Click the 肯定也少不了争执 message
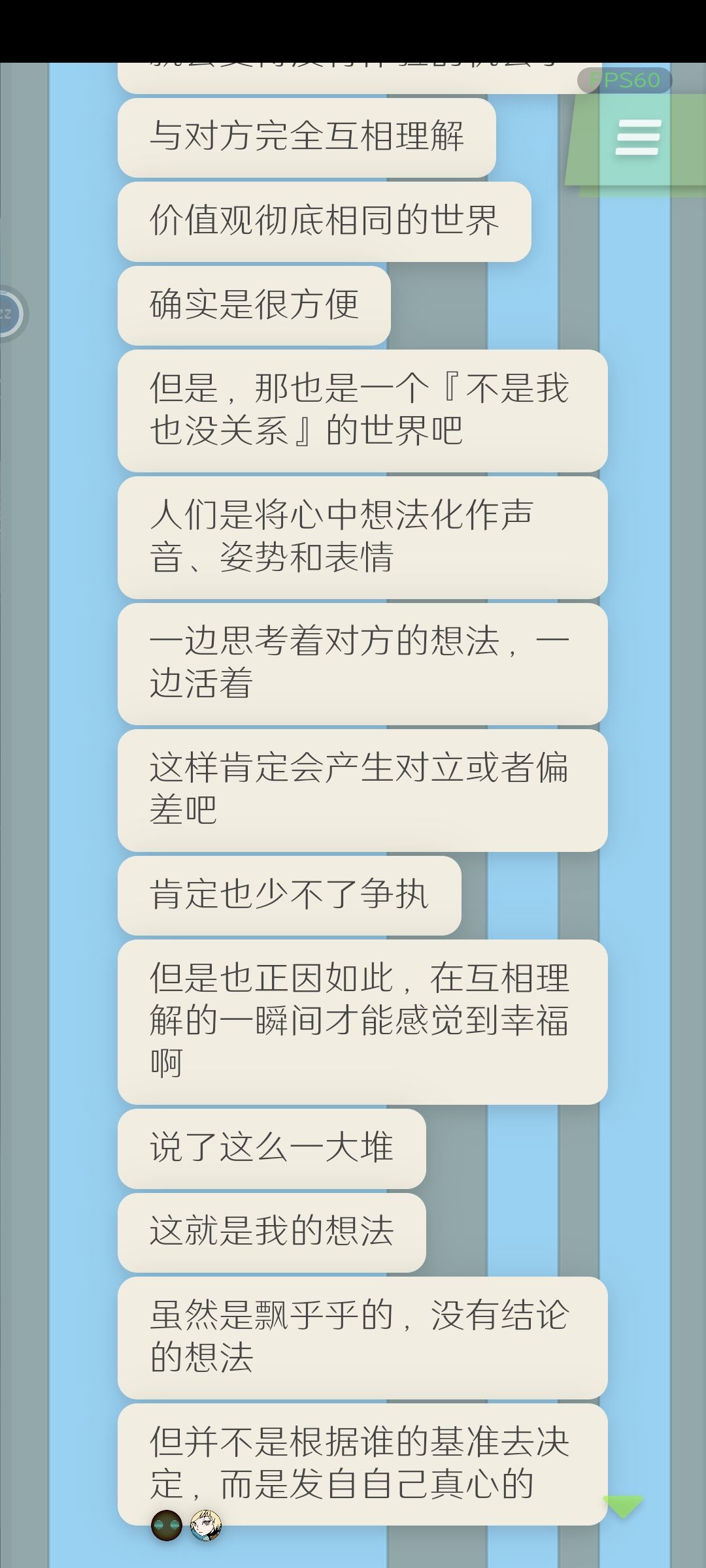The width and height of the screenshot is (706, 1568). pyautogui.click(x=288, y=895)
